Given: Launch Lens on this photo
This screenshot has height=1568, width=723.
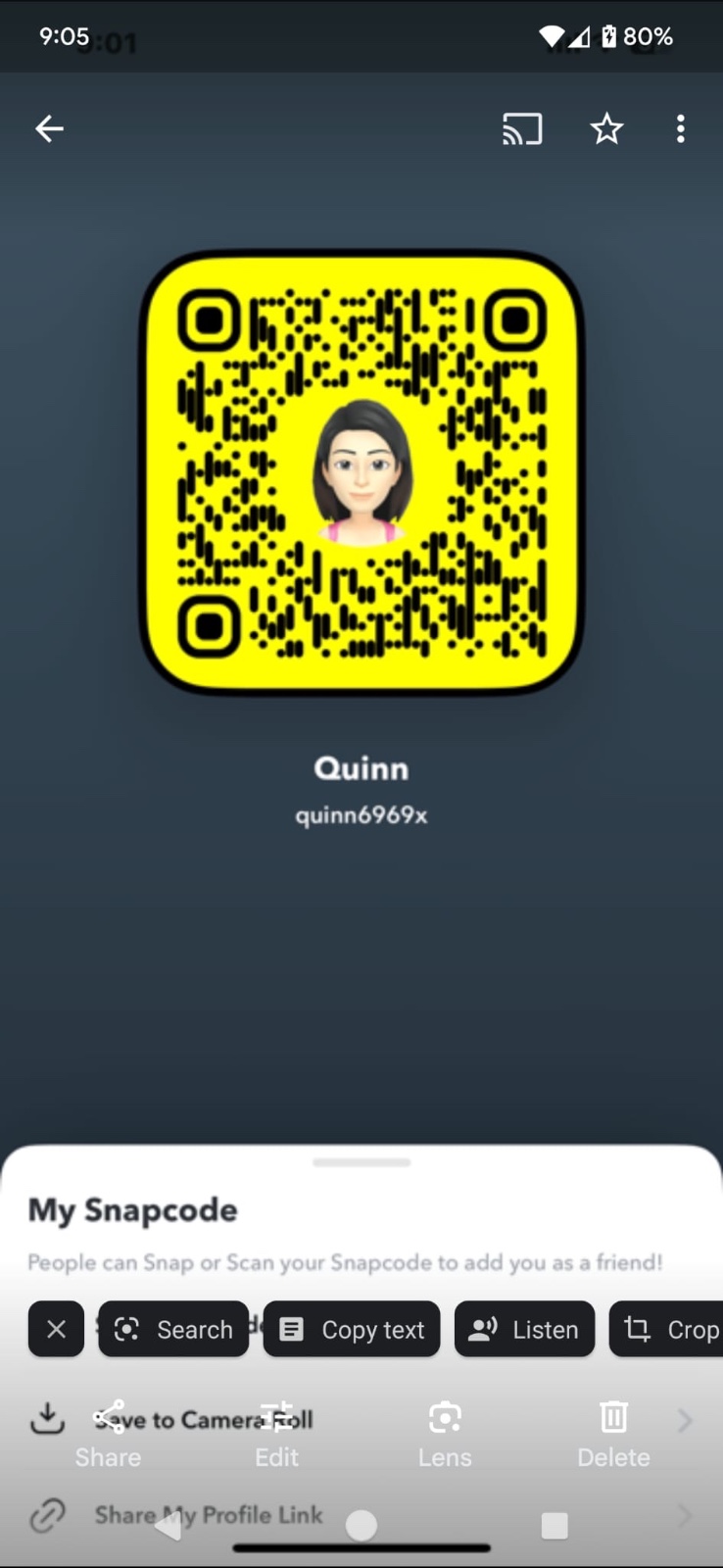Looking at the screenshot, I should pyautogui.click(x=445, y=1434).
